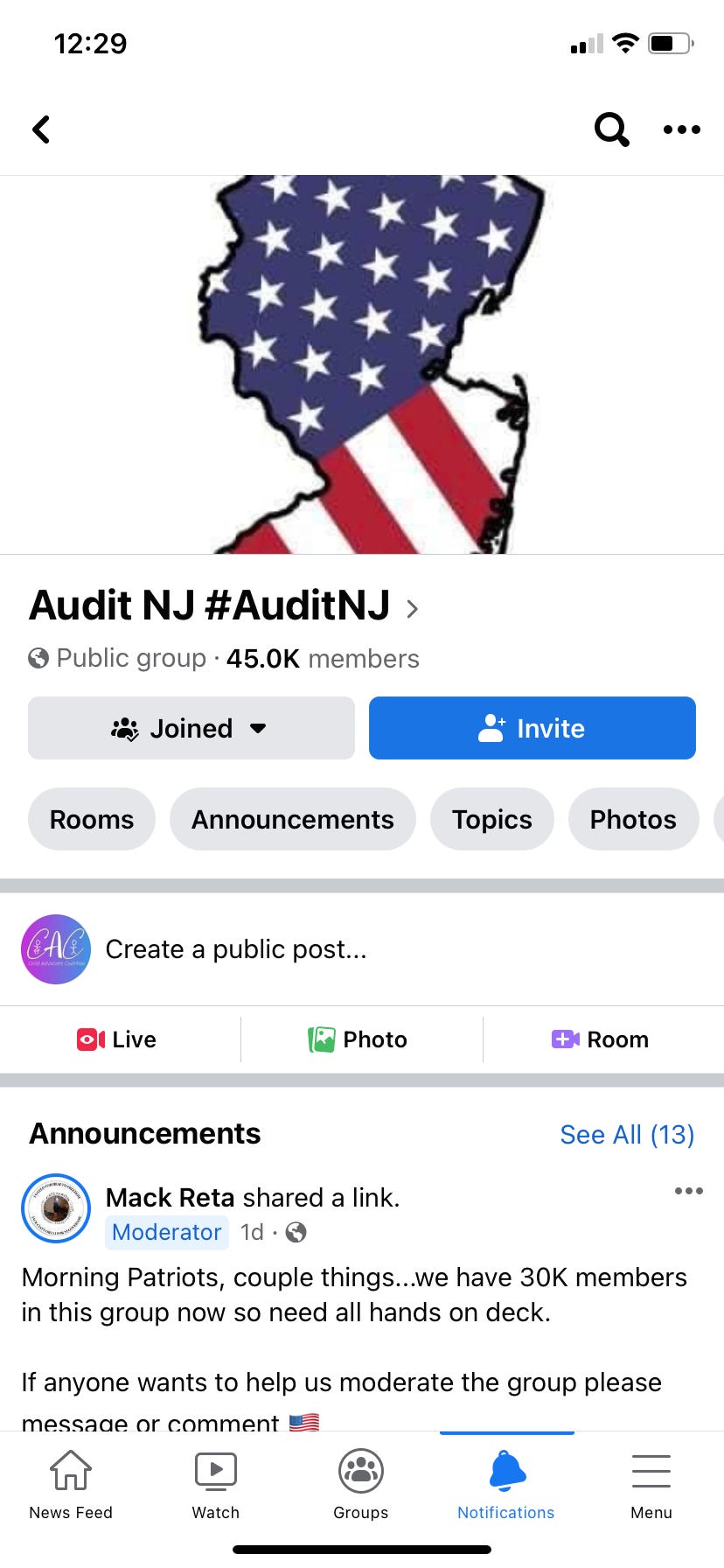
Task: Open the Announcements chip
Action: pos(292,819)
